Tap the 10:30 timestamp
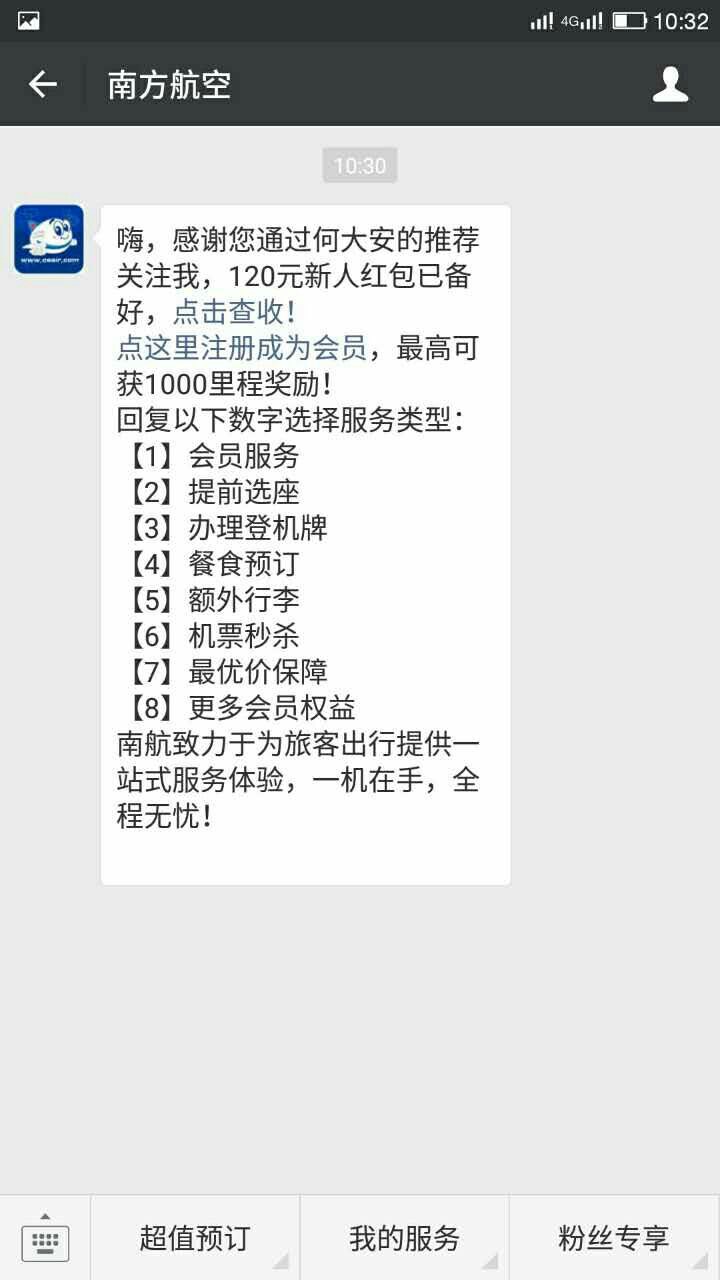The width and height of the screenshot is (720, 1280). point(360,165)
